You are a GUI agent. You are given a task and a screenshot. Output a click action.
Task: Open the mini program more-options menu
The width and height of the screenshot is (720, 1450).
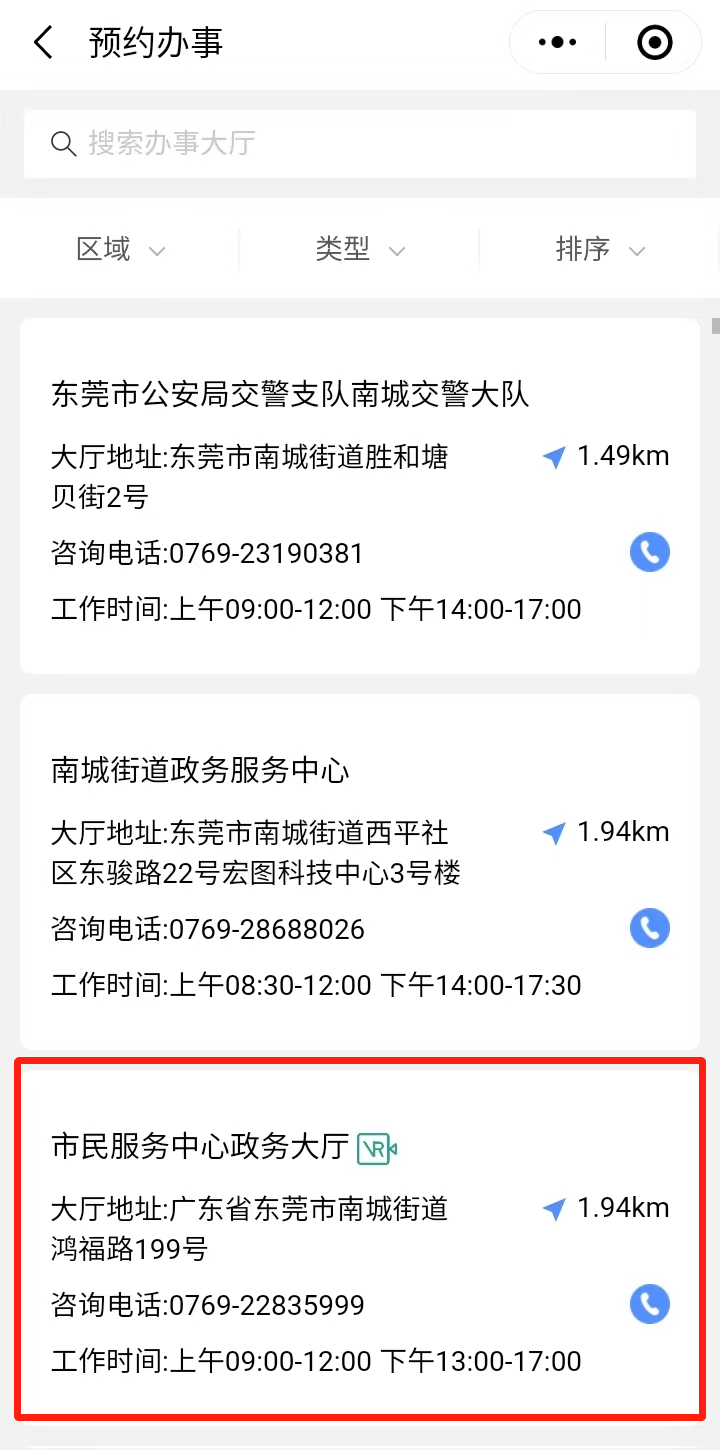click(558, 43)
